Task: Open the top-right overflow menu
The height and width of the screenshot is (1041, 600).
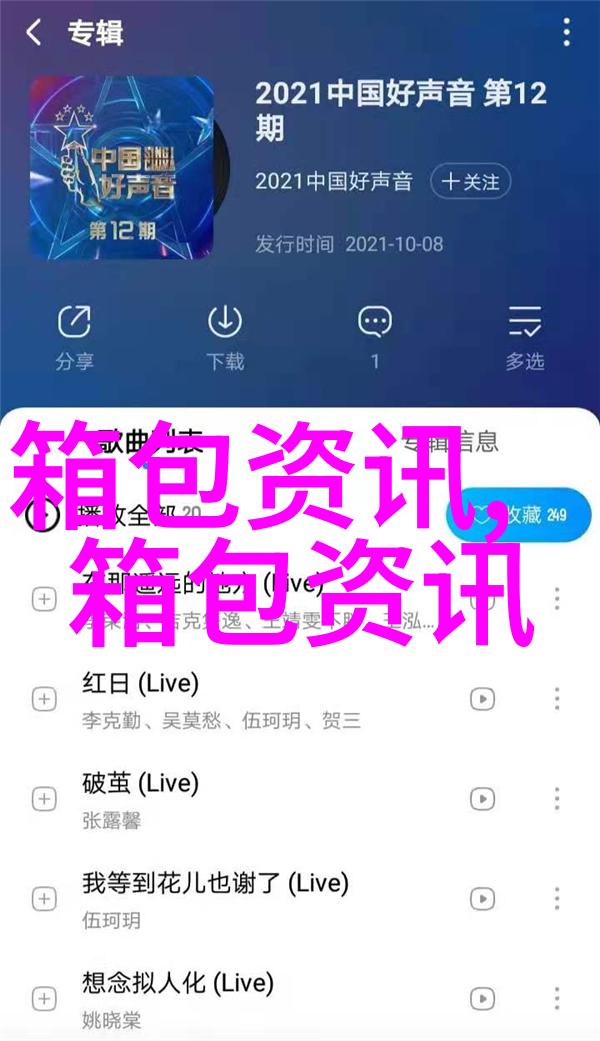Action: click(566, 32)
